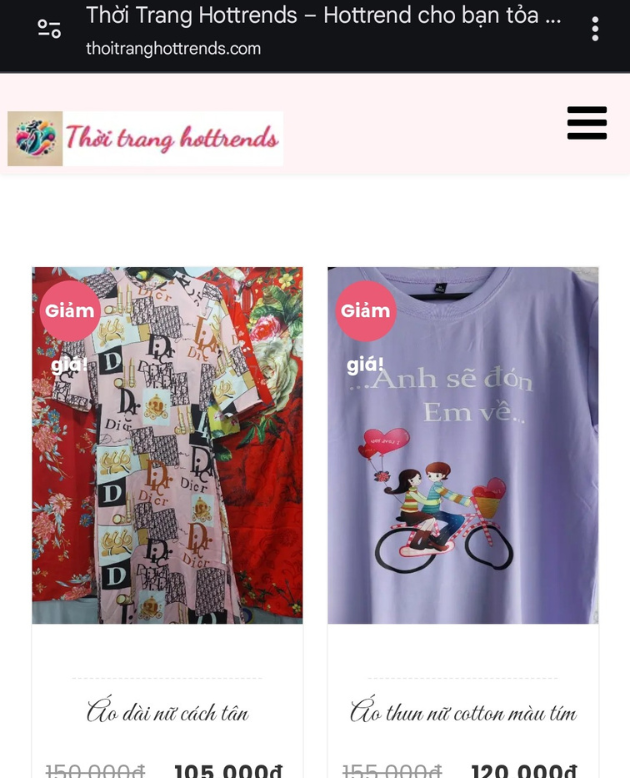Open the browser overflow menu
The width and height of the screenshot is (630, 778).
[594, 29]
